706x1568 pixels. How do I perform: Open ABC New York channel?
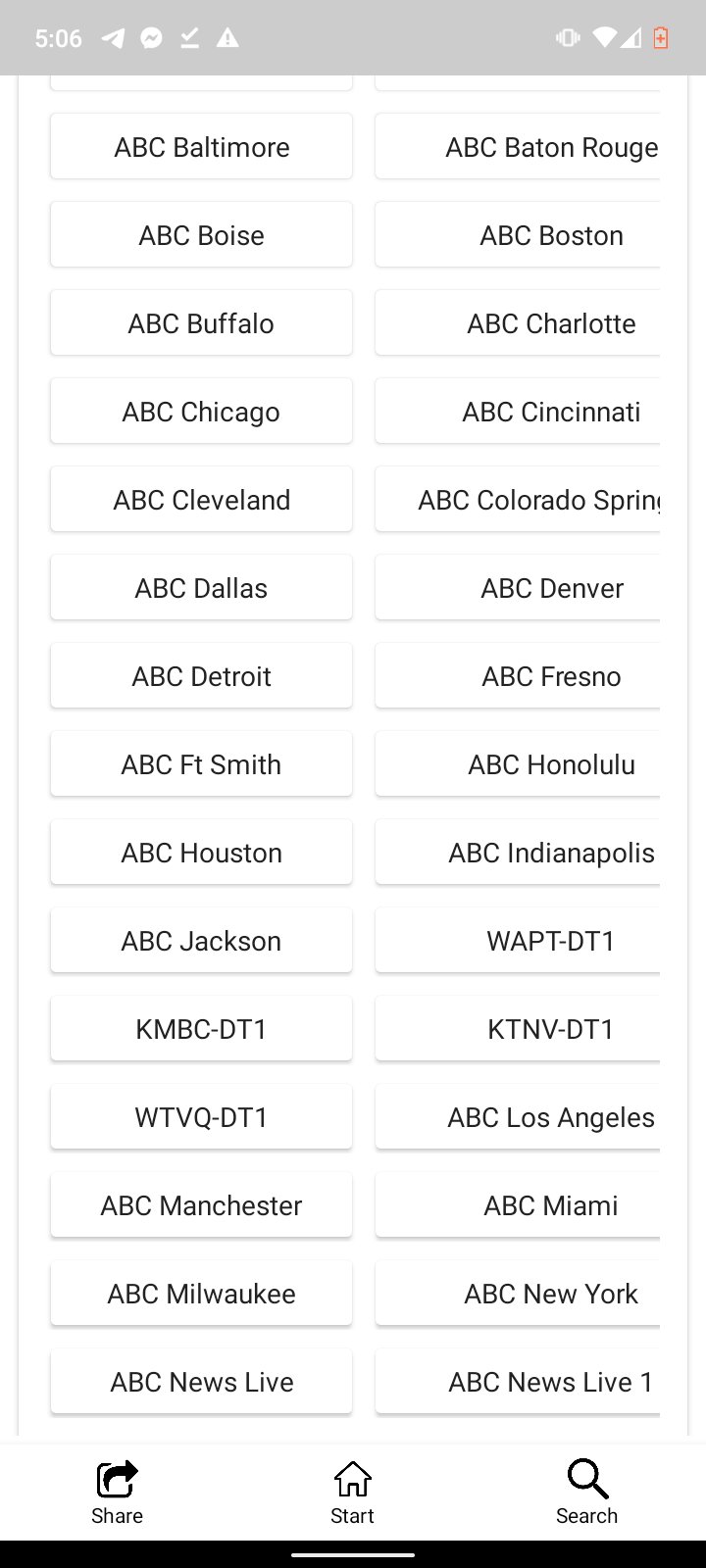click(x=518, y=1294)
